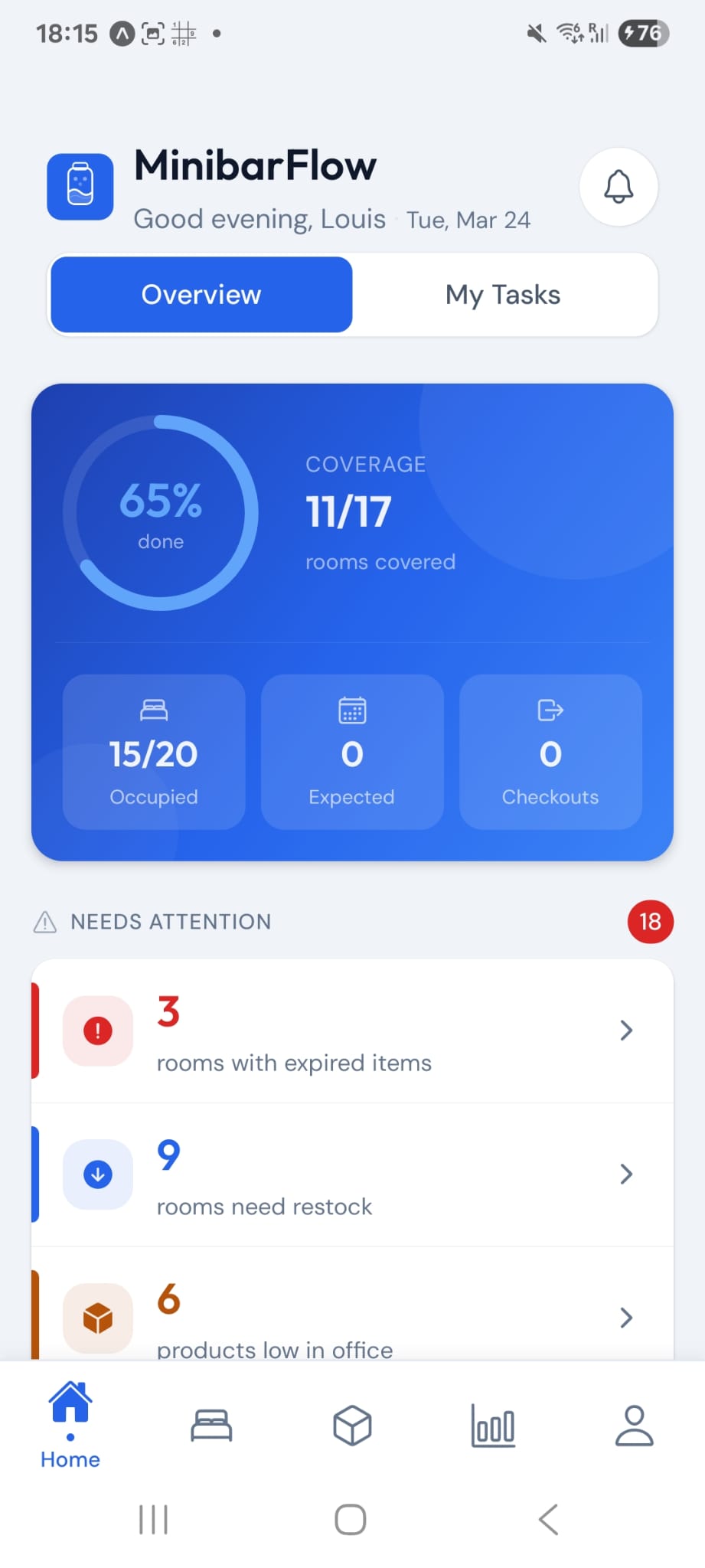Screen dimensions: 705x1568
Task: Open the rooms tab with bed icon
Action: 211,1426
